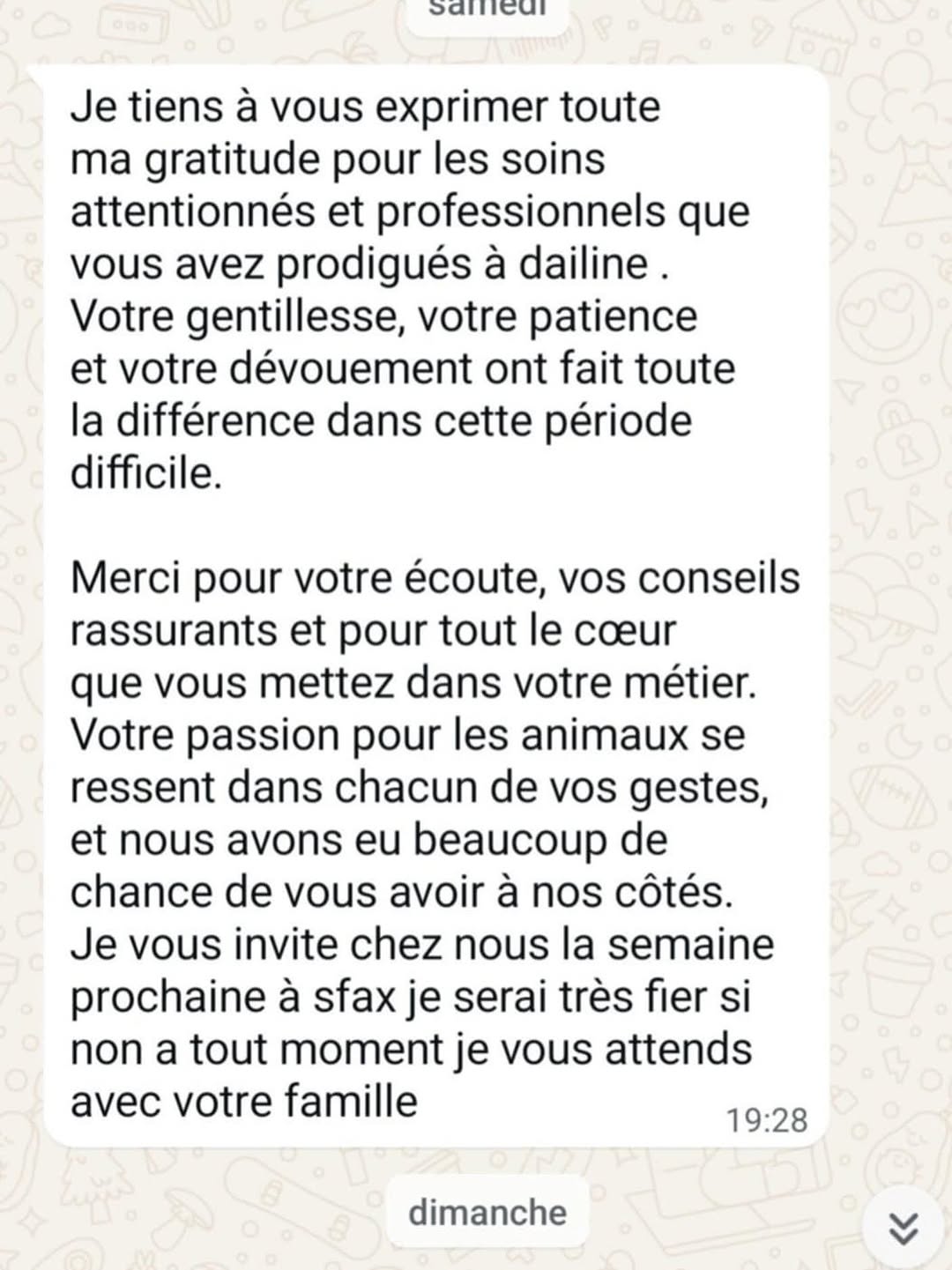
Task: Tap the word dailine in the message
Action: 582,264
